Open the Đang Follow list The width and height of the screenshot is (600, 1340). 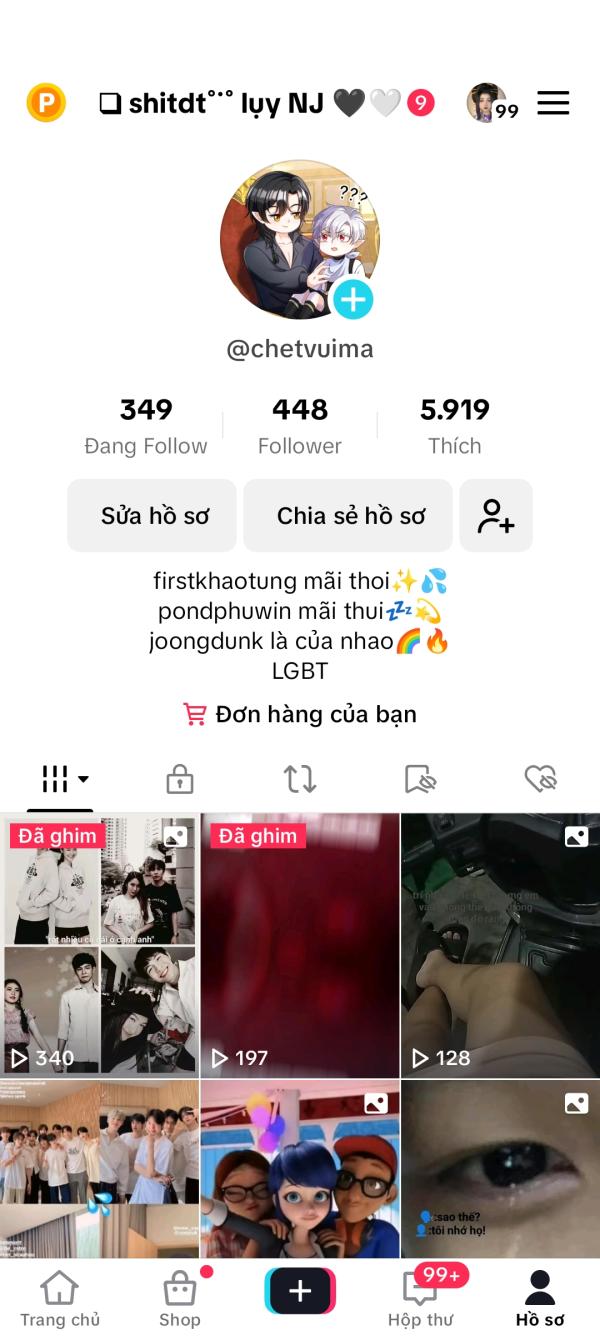146,425
